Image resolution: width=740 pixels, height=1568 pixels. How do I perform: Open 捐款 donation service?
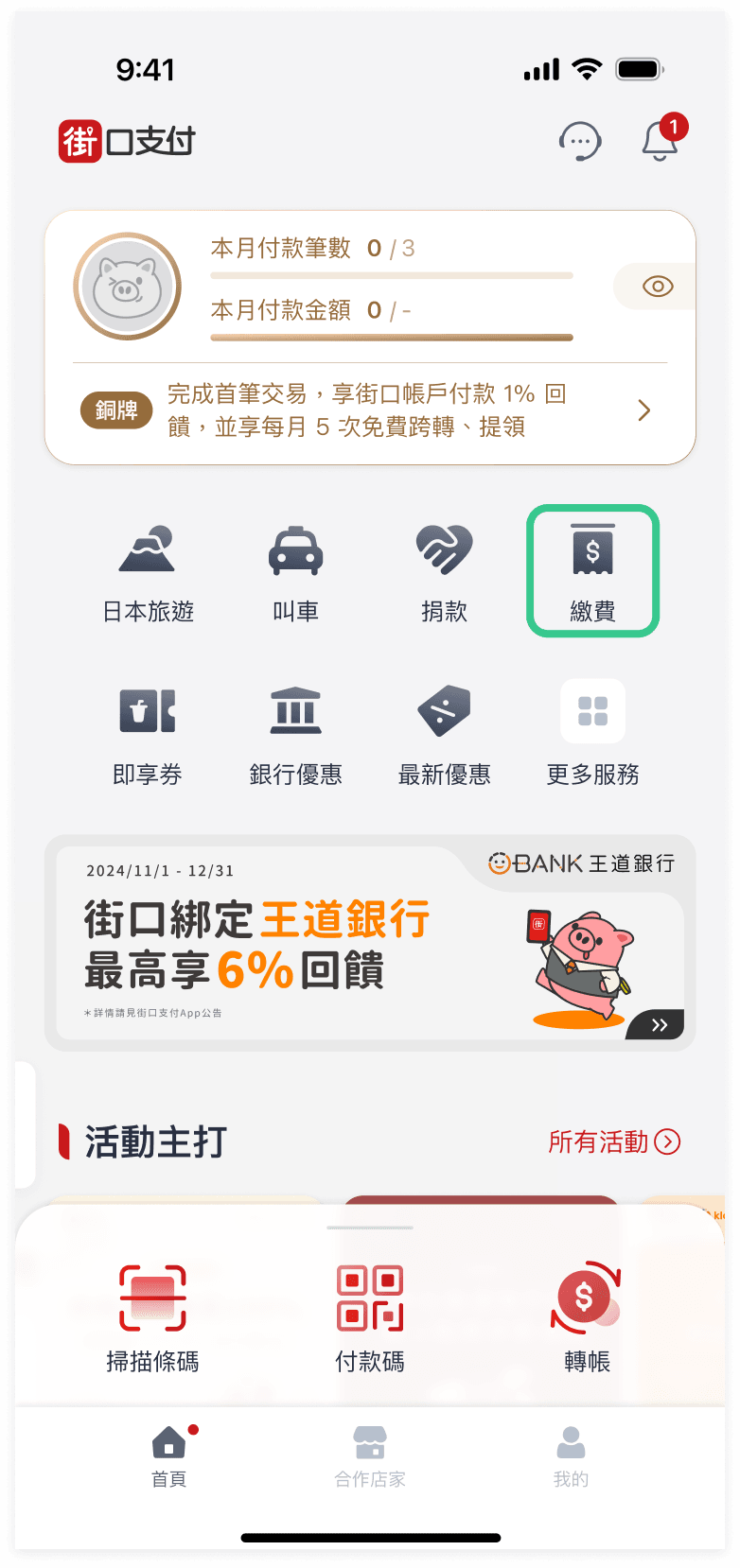tap(444, 572)
